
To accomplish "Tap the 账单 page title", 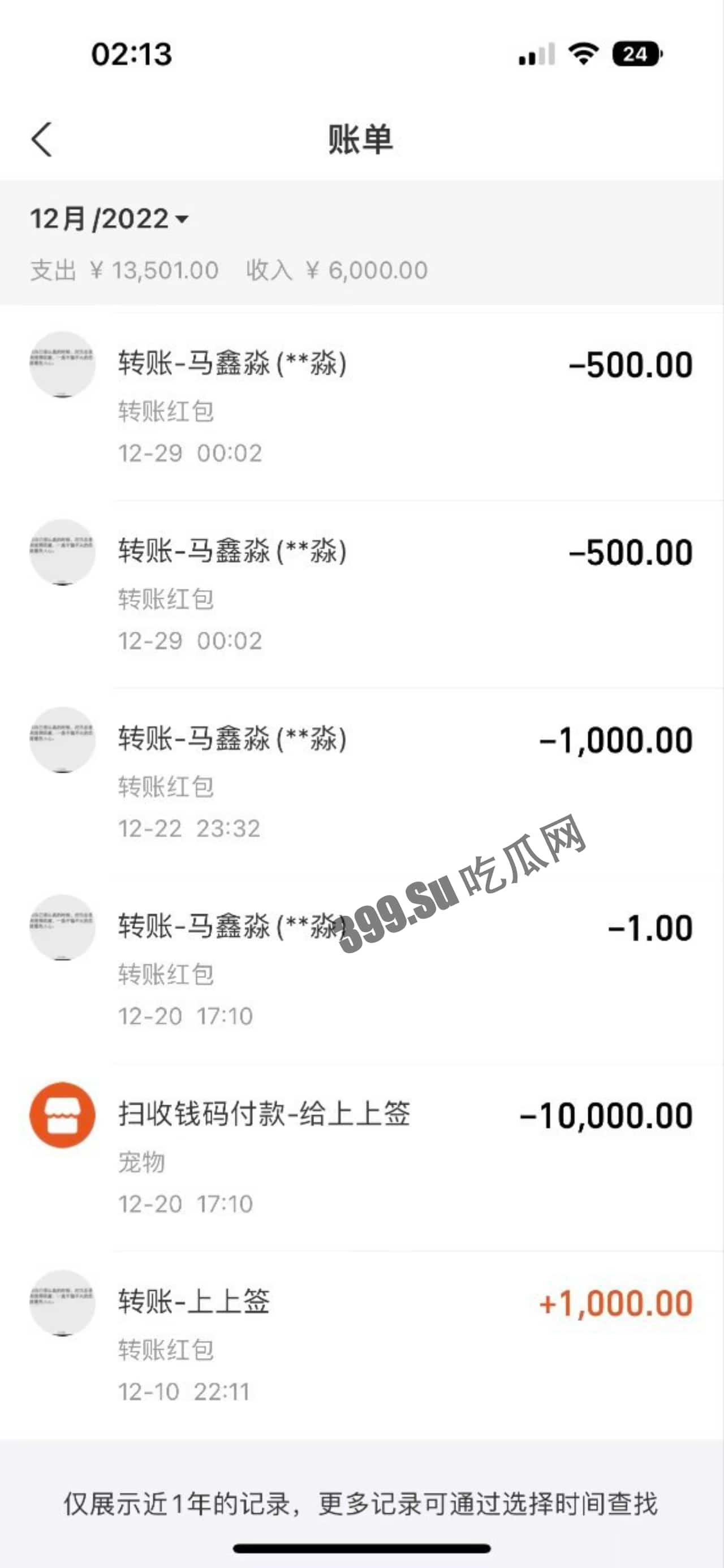I will (361, 139).
